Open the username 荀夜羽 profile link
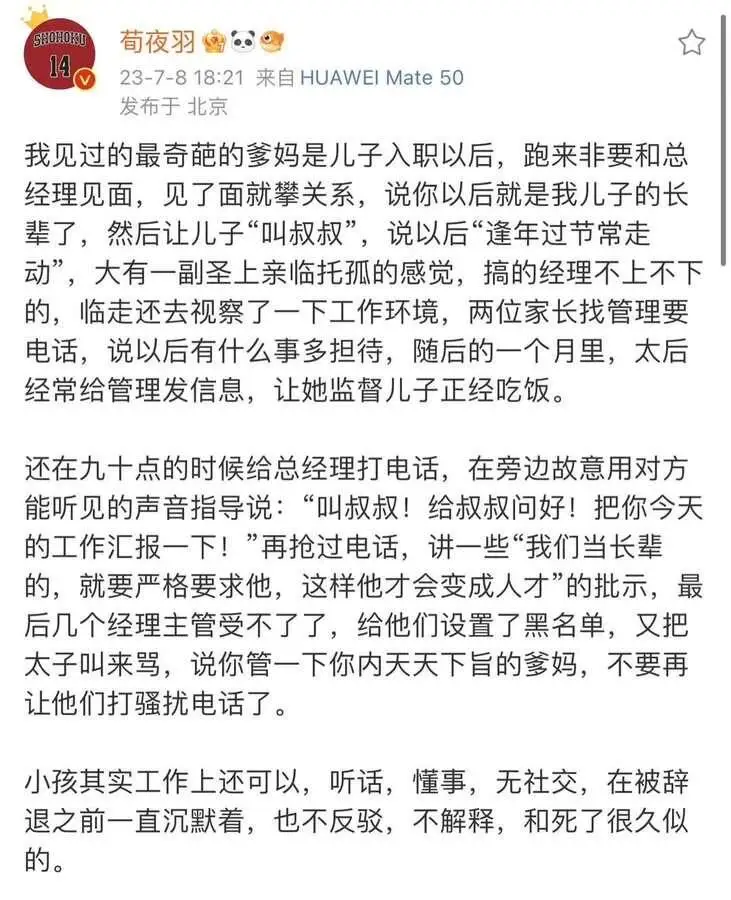This screenshot has height=900, width=731. click(x=157, y=42)
